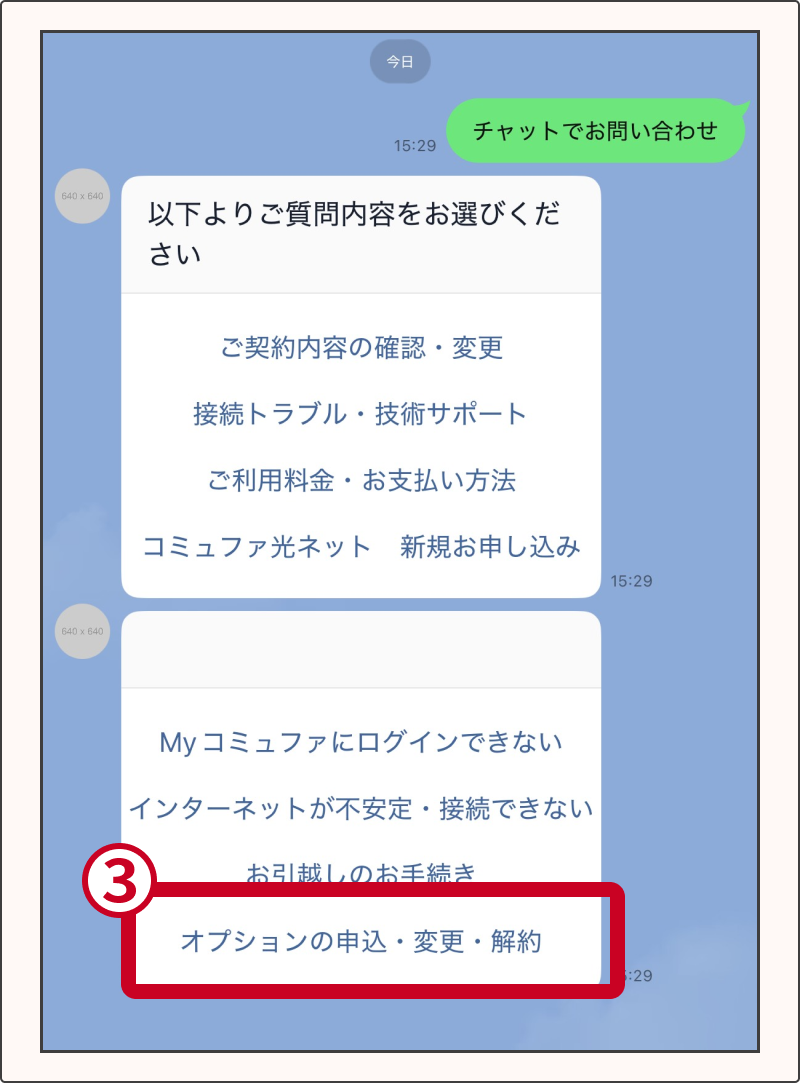The image size is (800, 1083).
Task: Choose Myコミュファにログインできない
Action: [x=361, y=742]
